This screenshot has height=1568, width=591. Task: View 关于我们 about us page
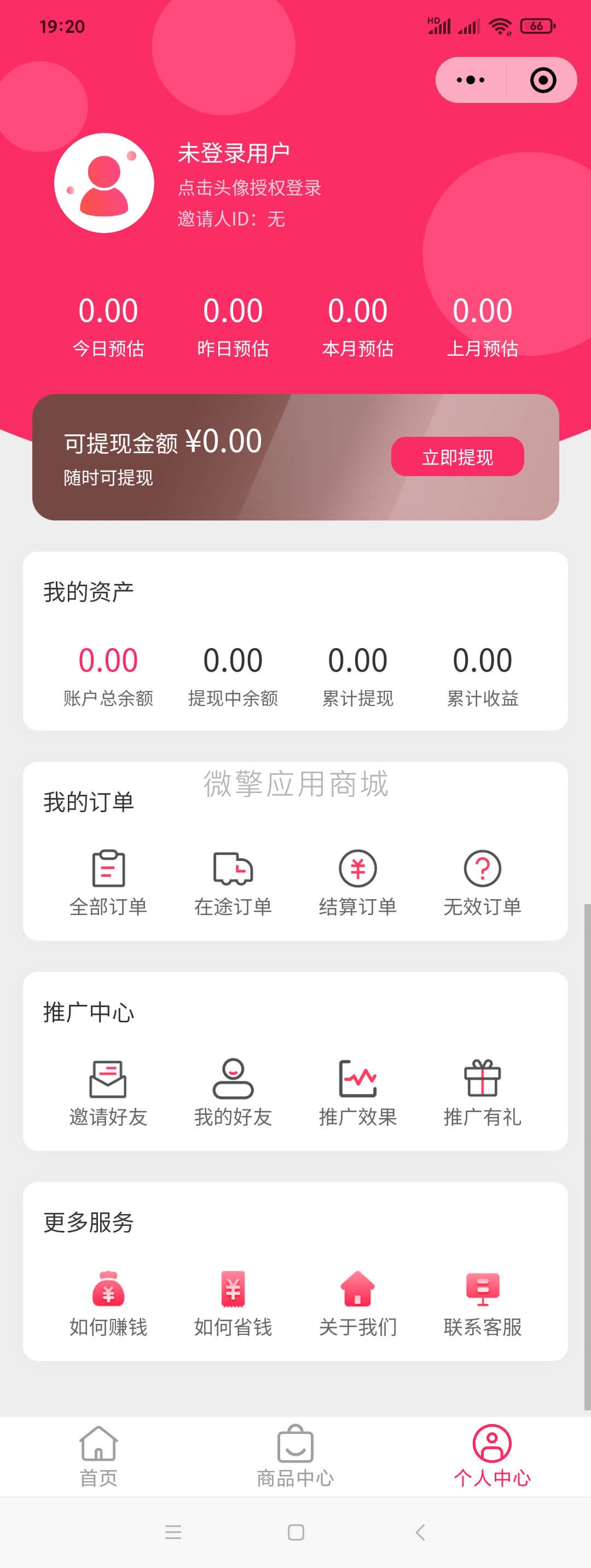point(358,1291)
